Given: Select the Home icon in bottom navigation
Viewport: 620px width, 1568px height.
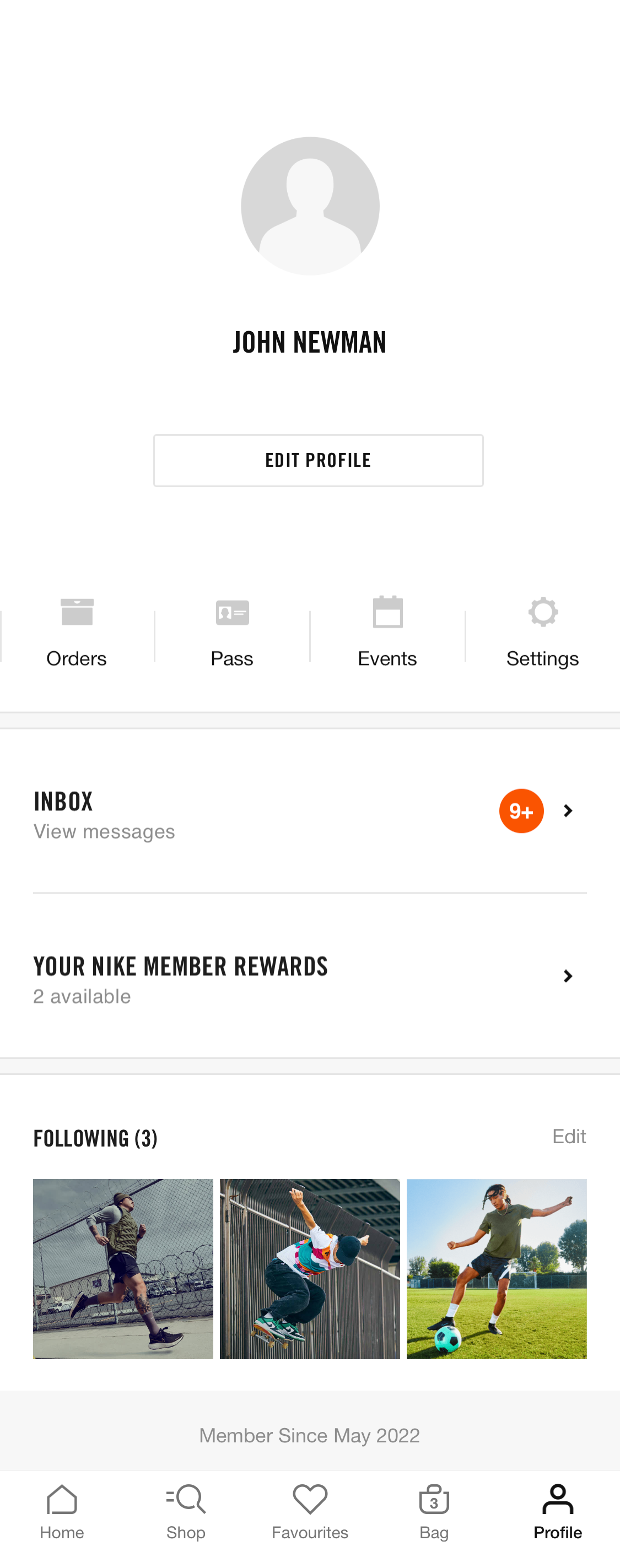Looking at the screenshot, I should tap(62, 1499).
